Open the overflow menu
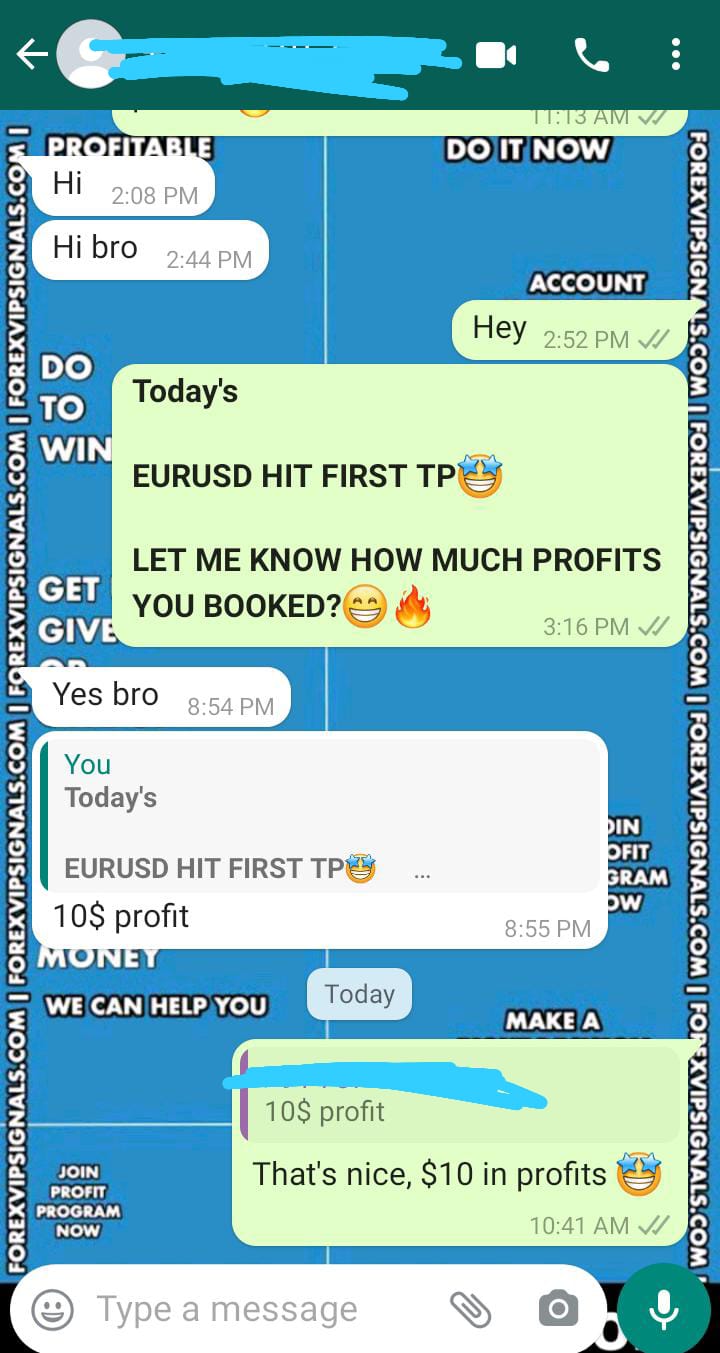The width and height of the screenshot is (720, 1353). point(676,55)
